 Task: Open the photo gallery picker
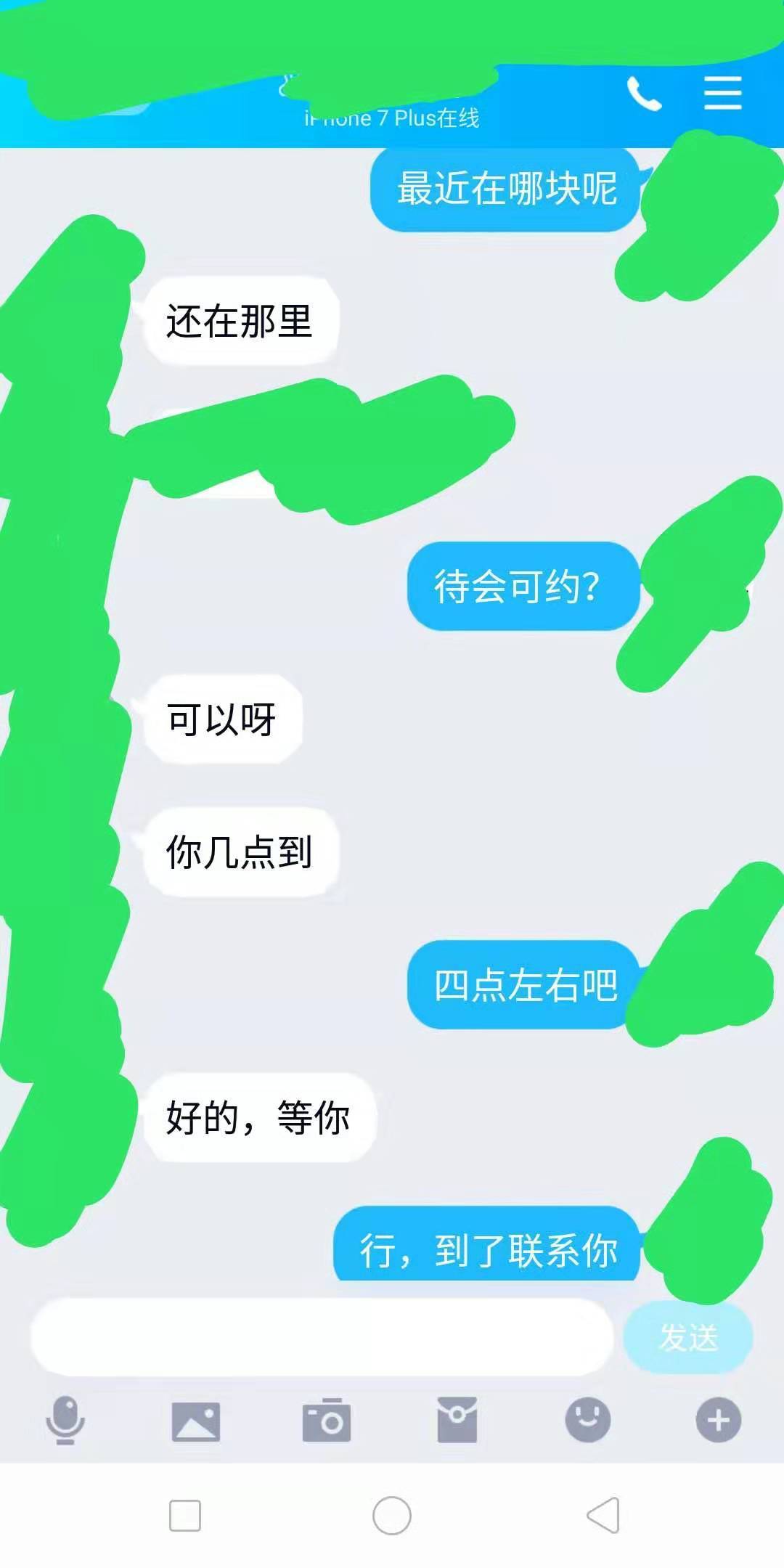(195, 1421)
